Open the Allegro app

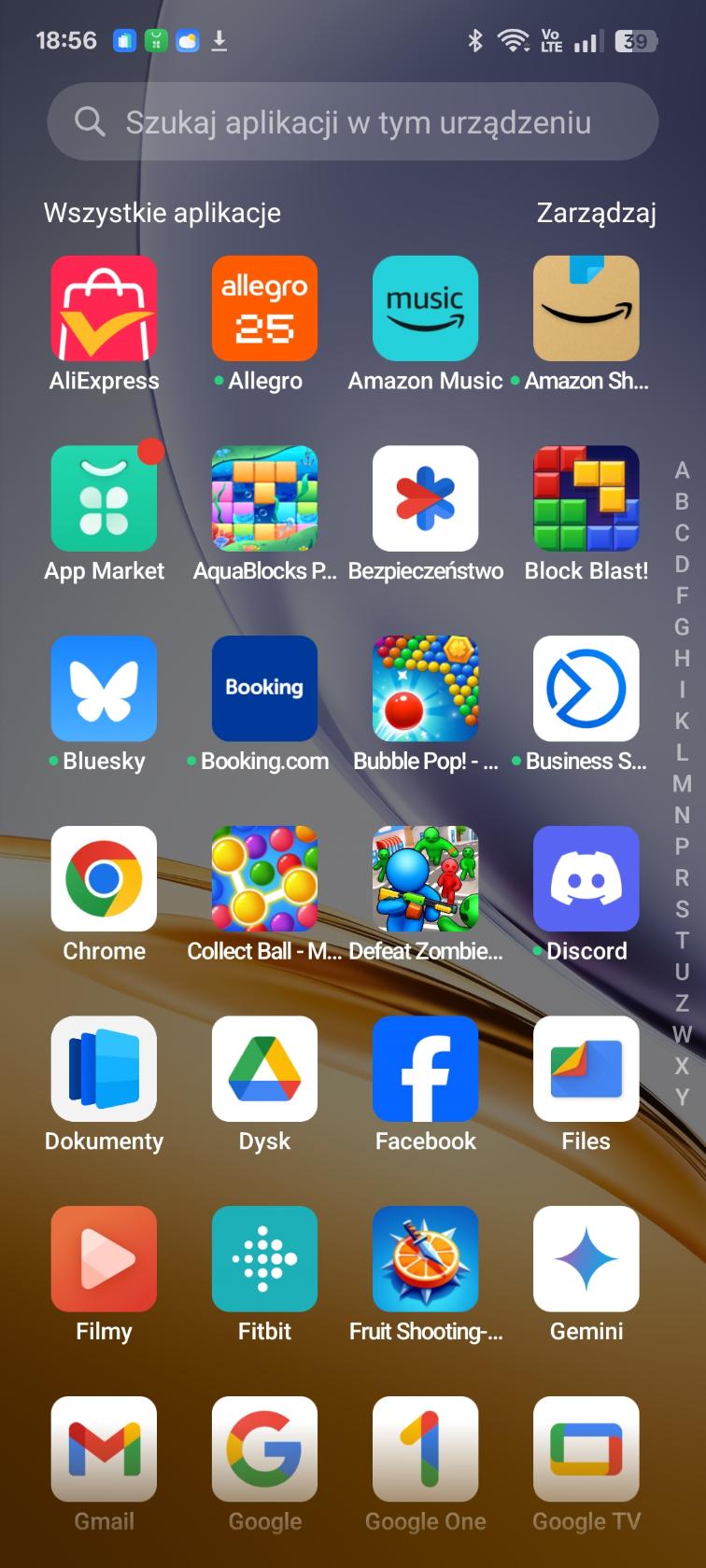tap(264, 309)
